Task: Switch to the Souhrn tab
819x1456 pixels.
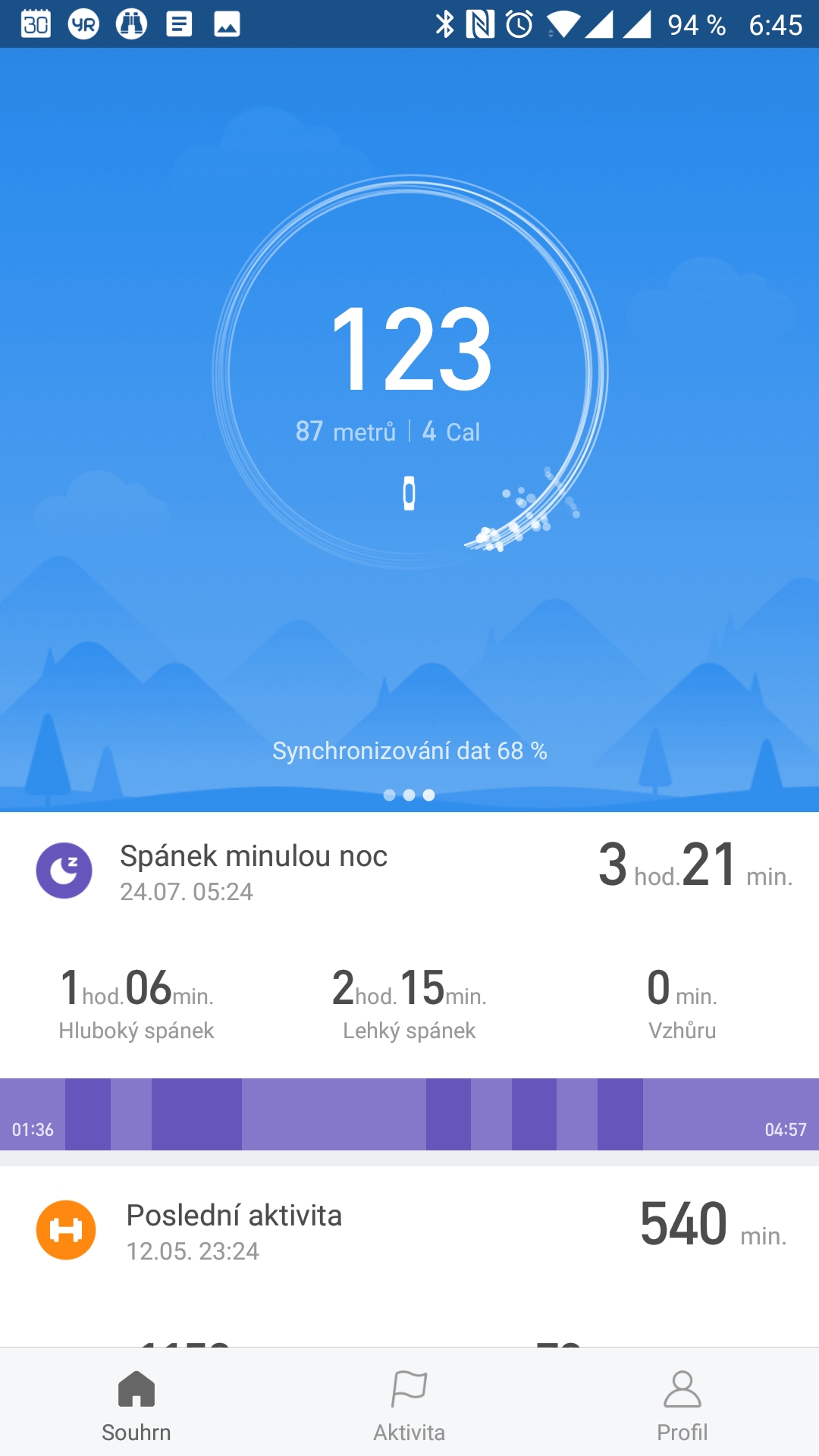Action: pos(136,1406)
